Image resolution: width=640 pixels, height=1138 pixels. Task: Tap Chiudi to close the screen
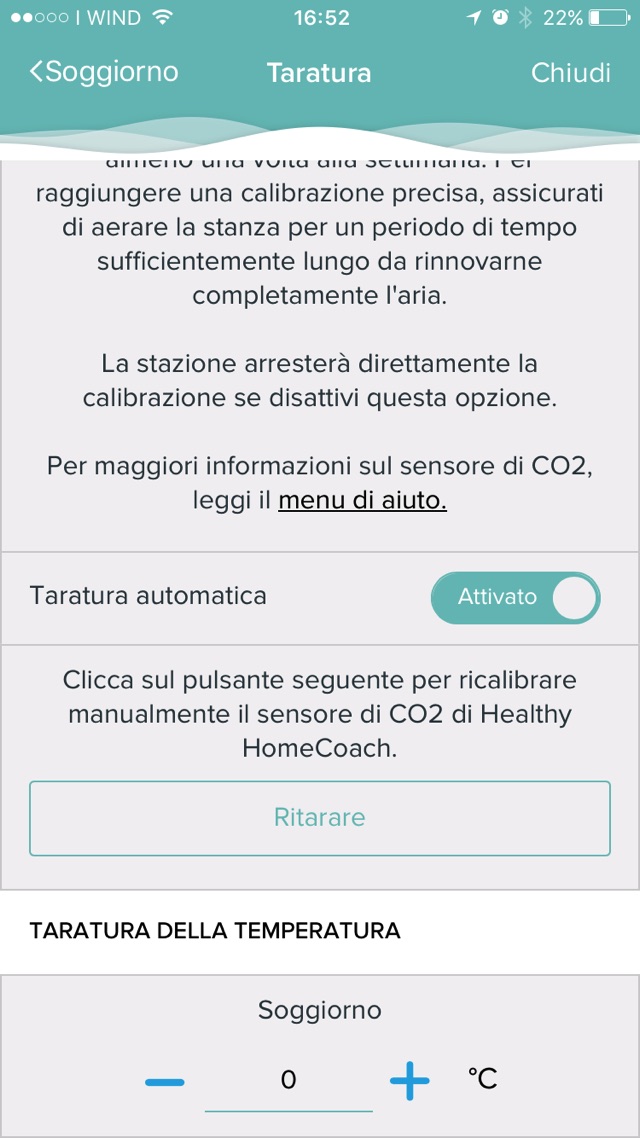[570, 72]
